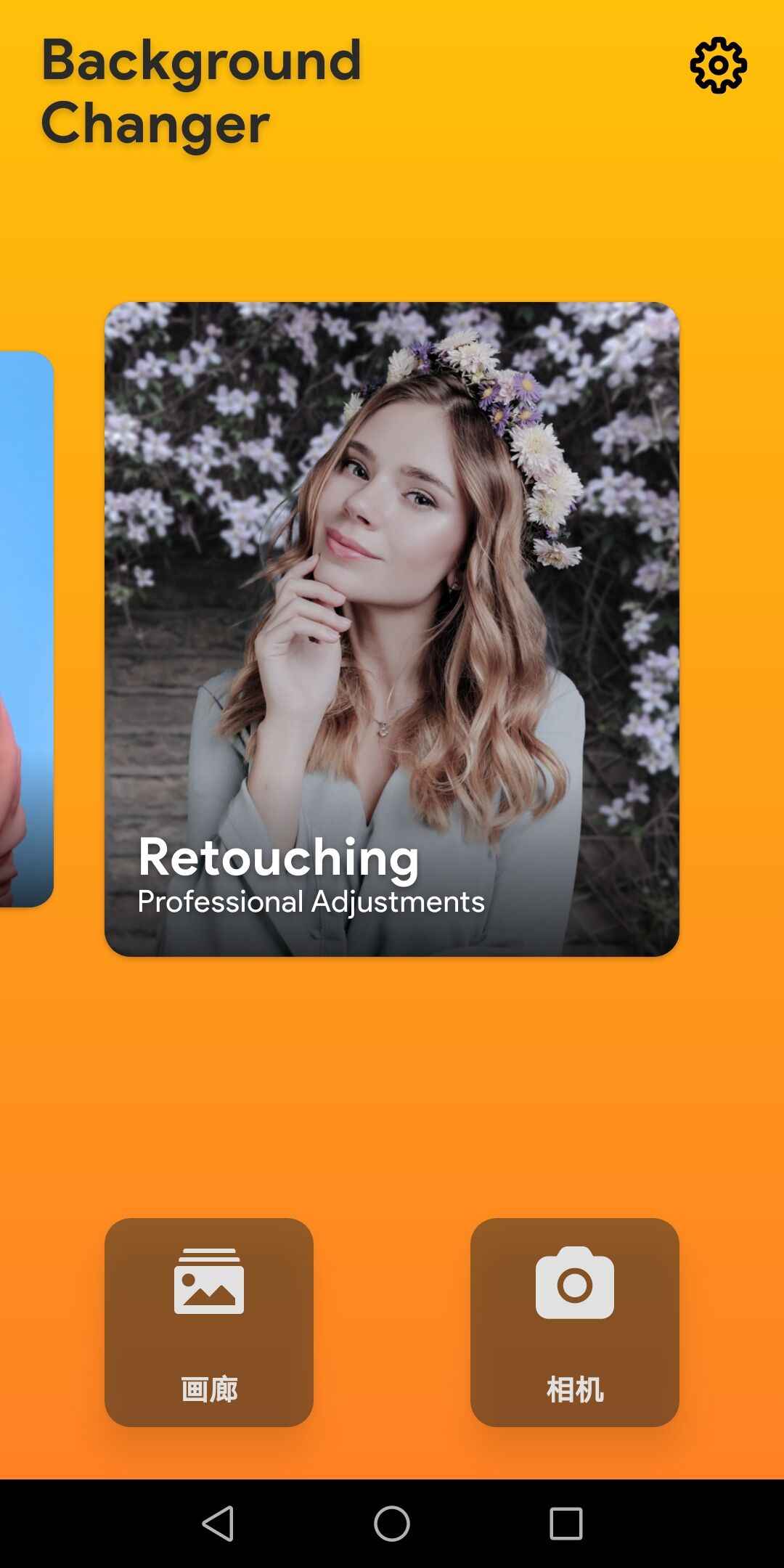Open the Retouching Professional Adjustments card
Image resolution: width=784 pixels, height=1568 pixels.
pyautogui.click(x=392, y=629)
